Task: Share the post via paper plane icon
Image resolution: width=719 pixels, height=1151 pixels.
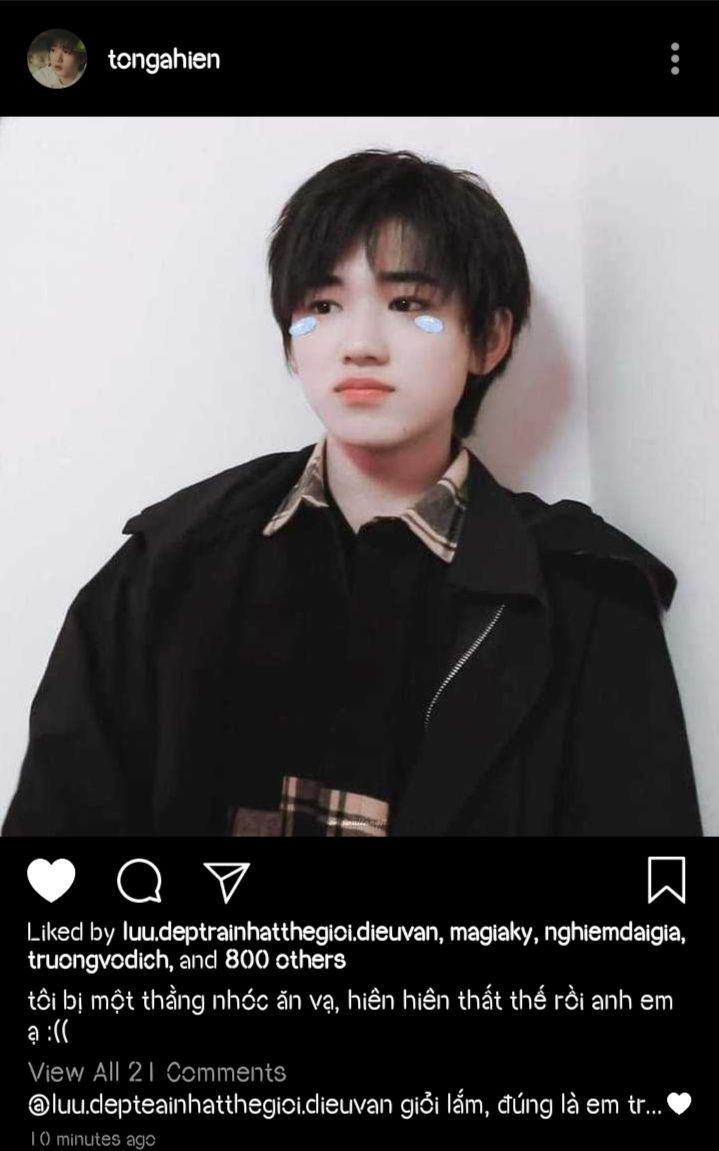Action: click(227, 881)
